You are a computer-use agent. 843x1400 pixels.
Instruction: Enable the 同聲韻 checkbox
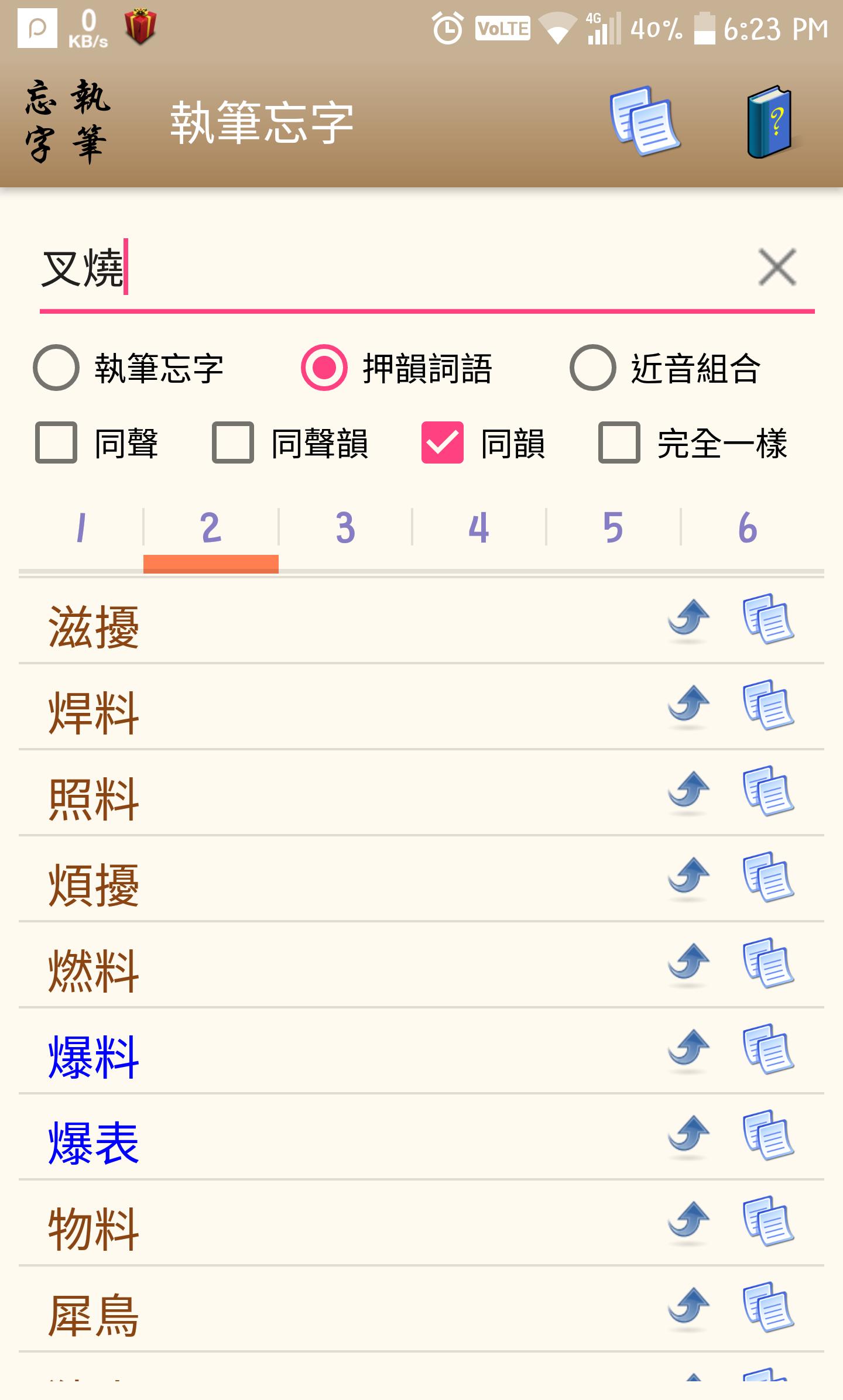pos(233,442)
